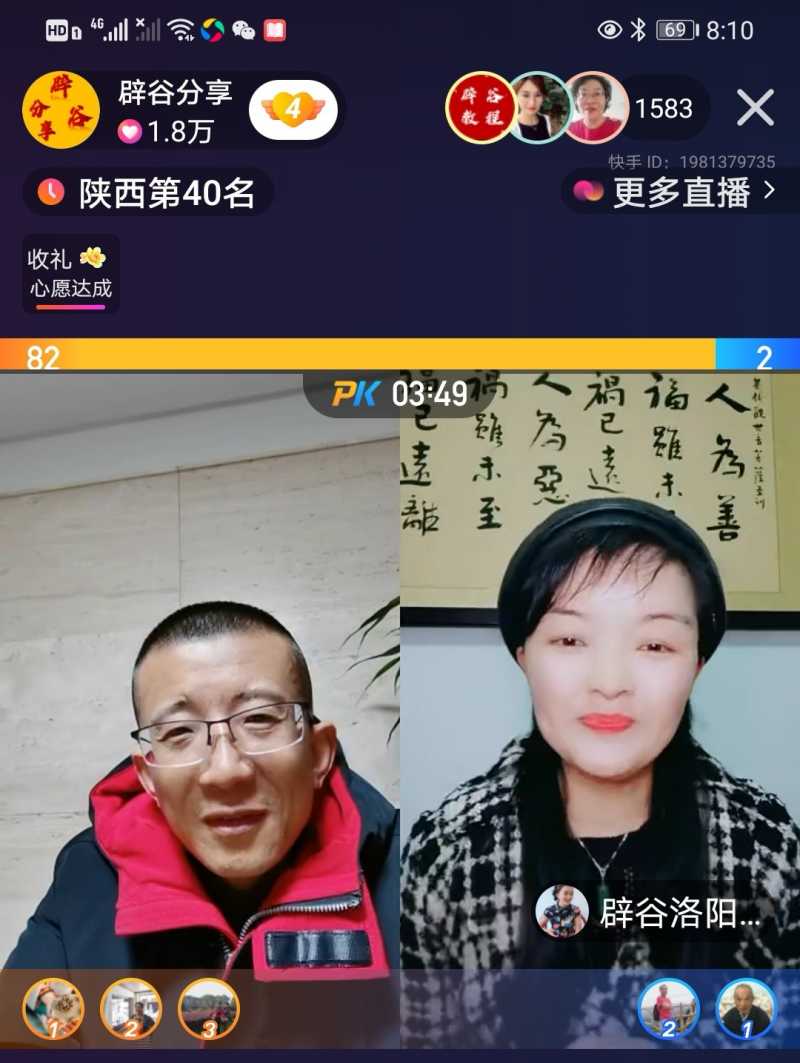Open the second-ranked gifter on the blue side
Screen dimensions: 800x1063
click(668, 1008)
